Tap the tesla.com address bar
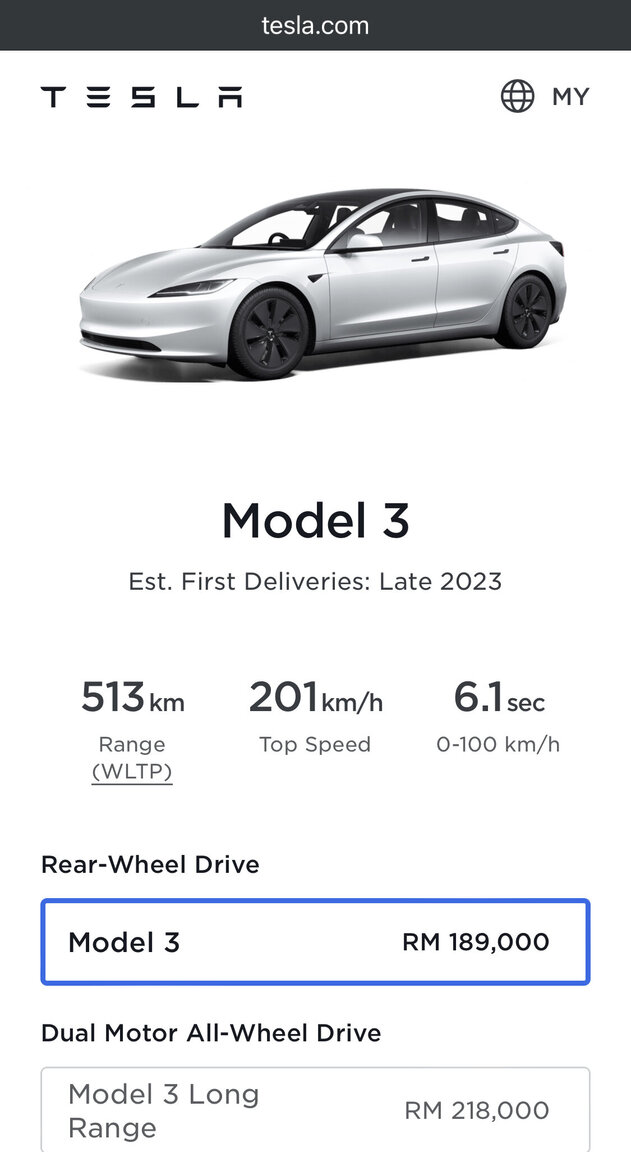The height and width of the screenshot is (1152, 631). pyautogui.click(x=315, y=25)
